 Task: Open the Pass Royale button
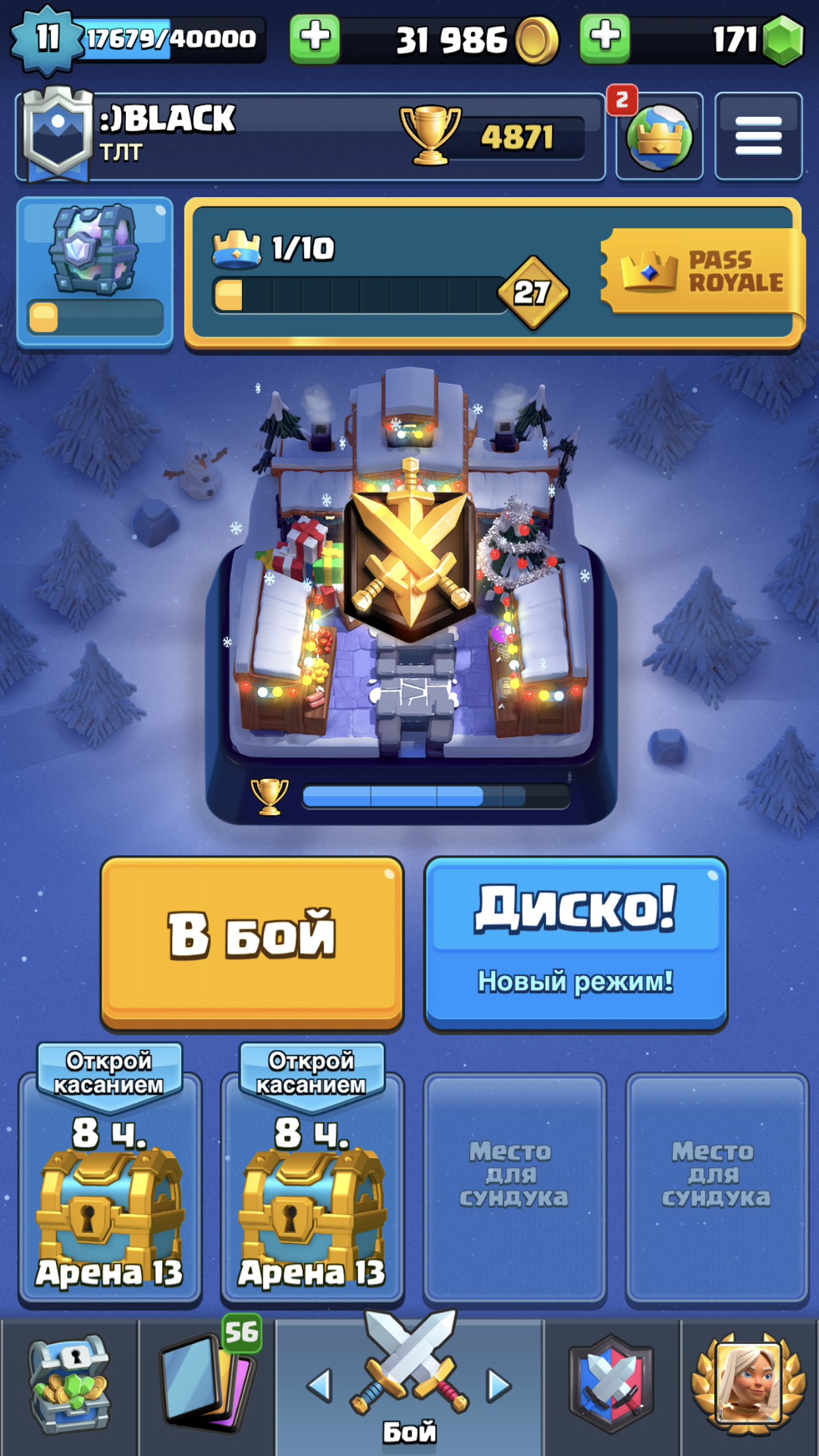703,271
